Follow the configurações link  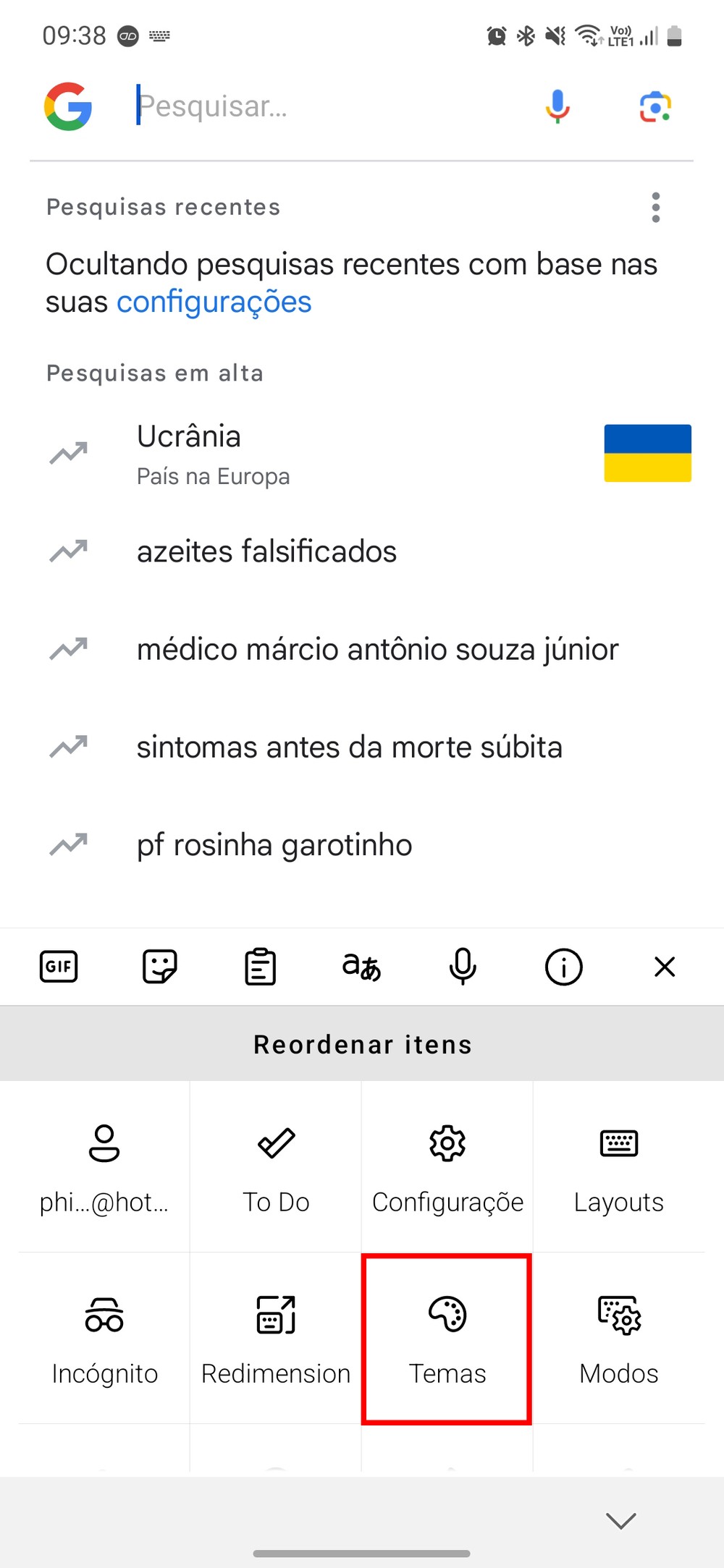point(214,302)
